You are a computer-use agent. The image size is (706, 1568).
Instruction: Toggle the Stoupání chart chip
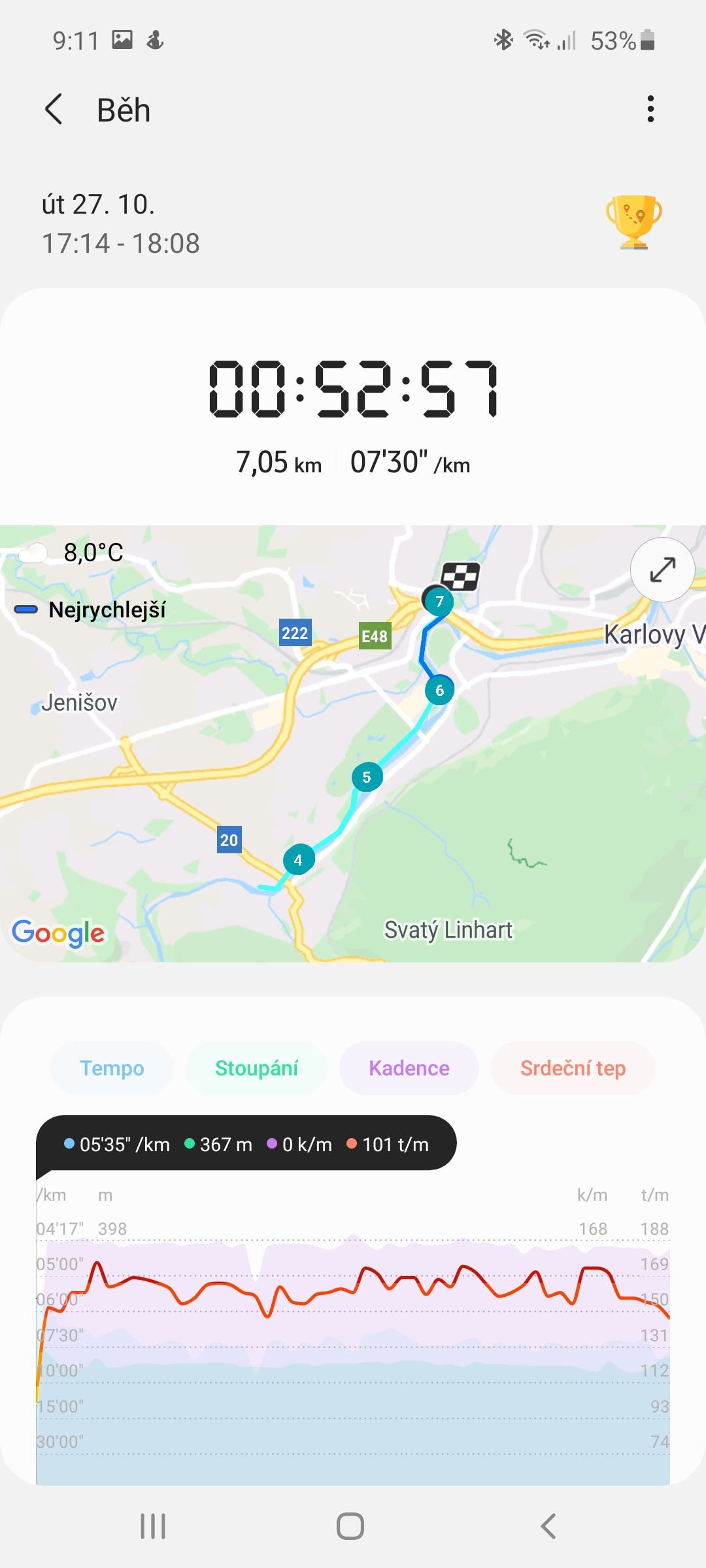tap(256, 1068)
